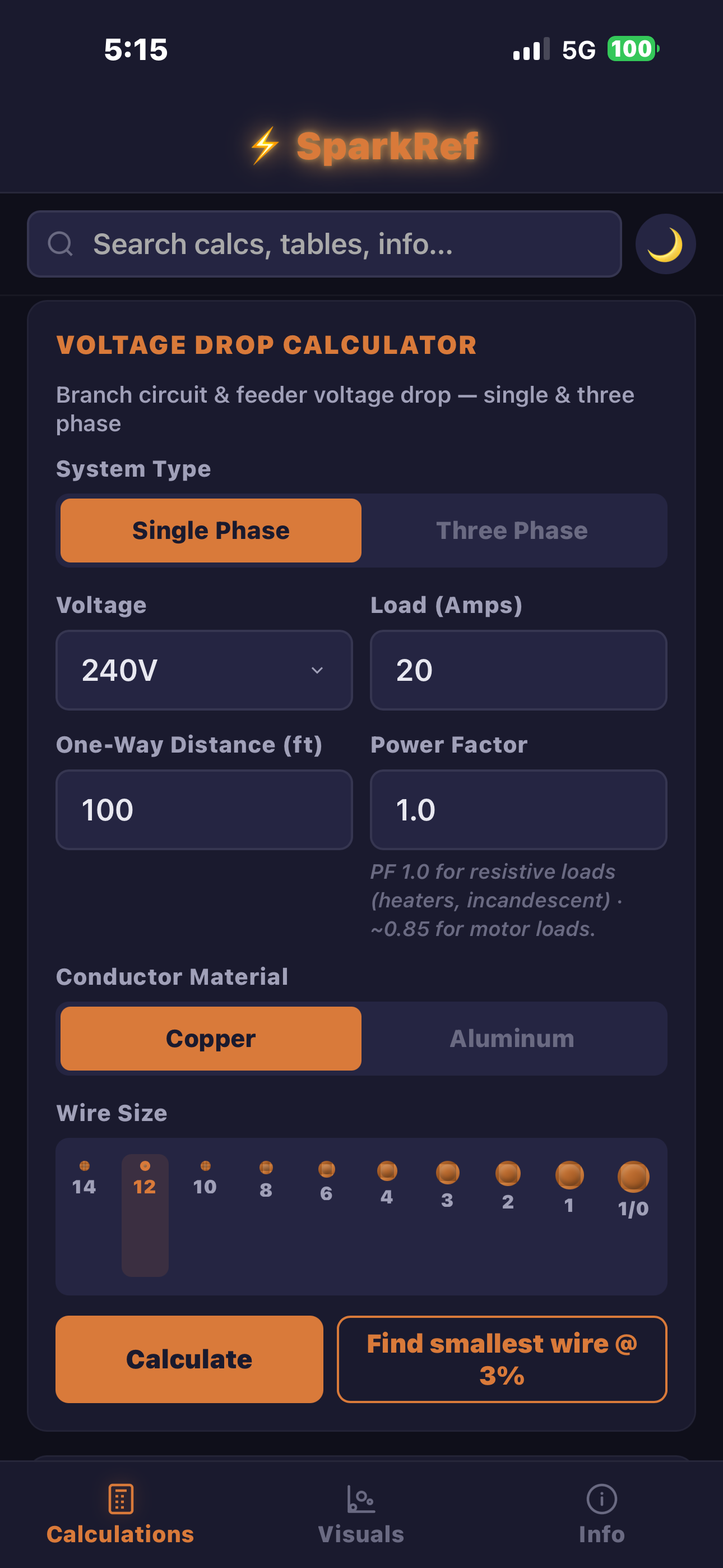Switch system type to Three Phase
Screen dimensions: 723x1568
pyautogui.click(x=512, y=530)
